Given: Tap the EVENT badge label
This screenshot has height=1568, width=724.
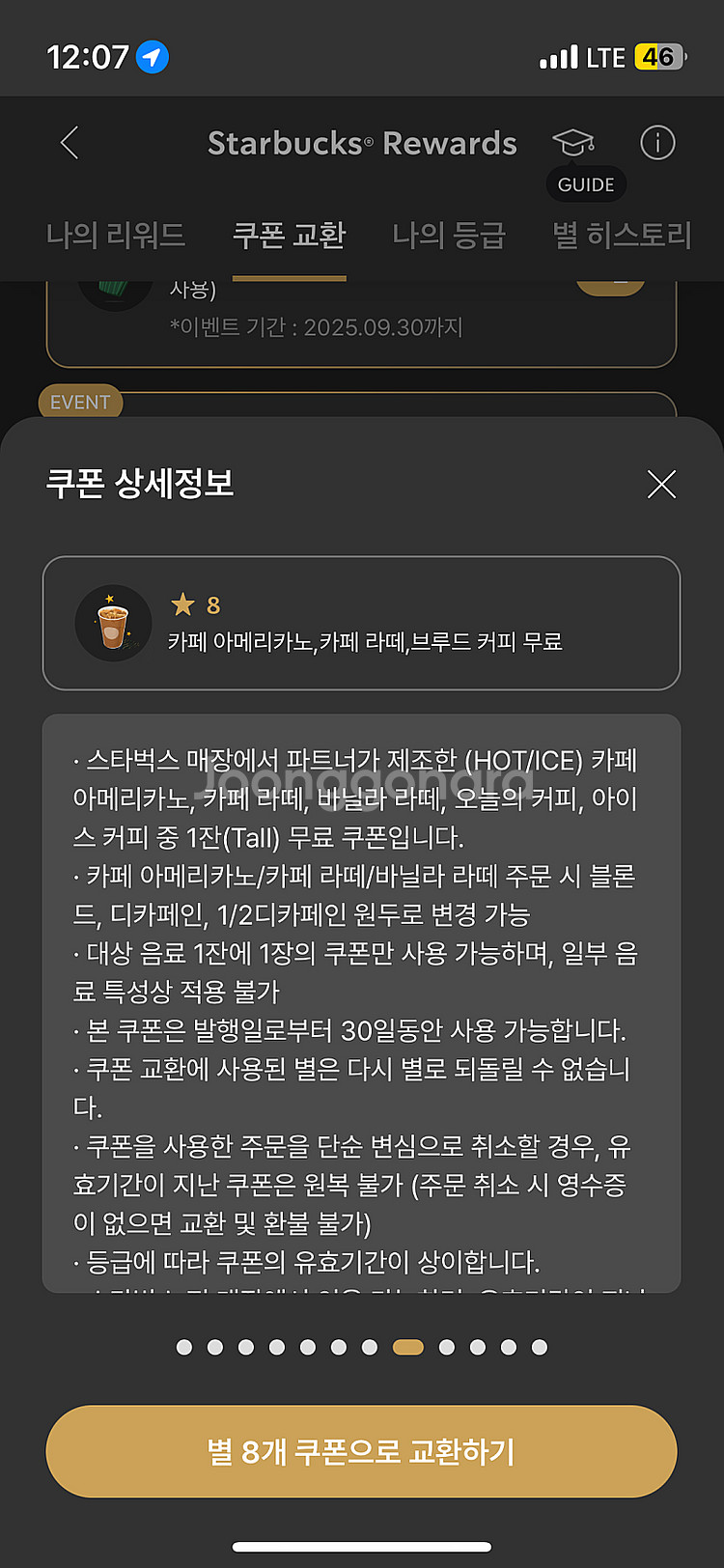Looking at the screenshot, I should (79, 403).
